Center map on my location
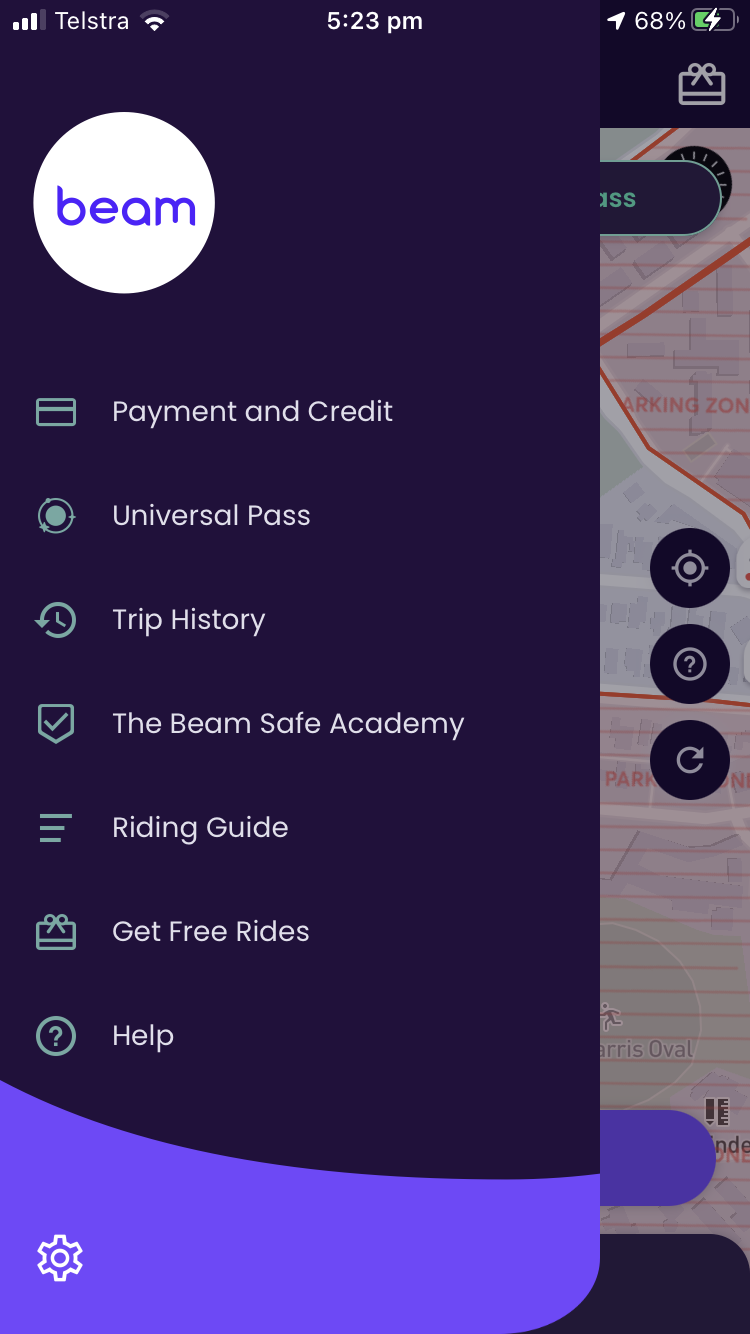Image resolution: width=750 pixels, height=1334 pixels. click(x=690, y=568)
